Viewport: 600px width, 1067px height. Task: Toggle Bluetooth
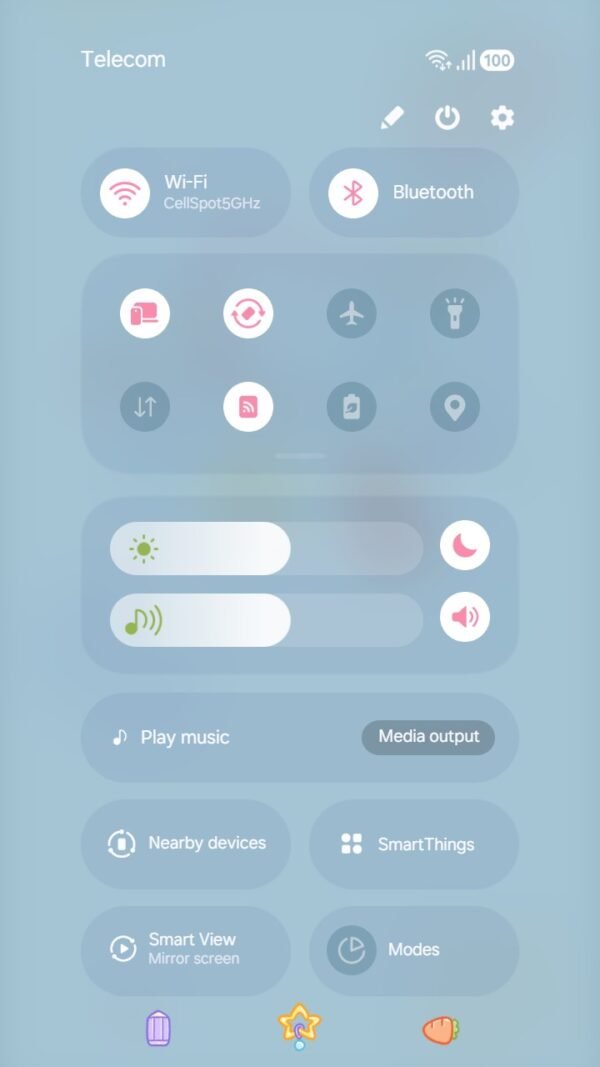(353, 193)
